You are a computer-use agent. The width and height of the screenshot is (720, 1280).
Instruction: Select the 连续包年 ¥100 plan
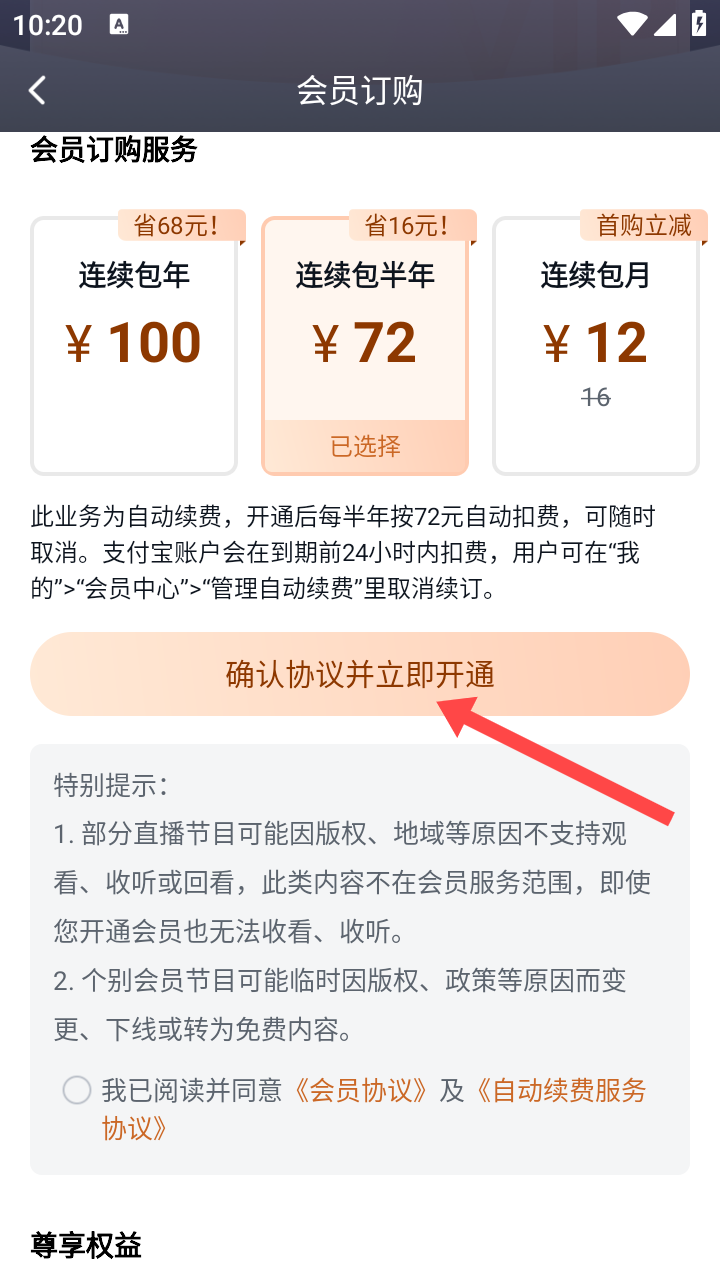coord(134,345)
